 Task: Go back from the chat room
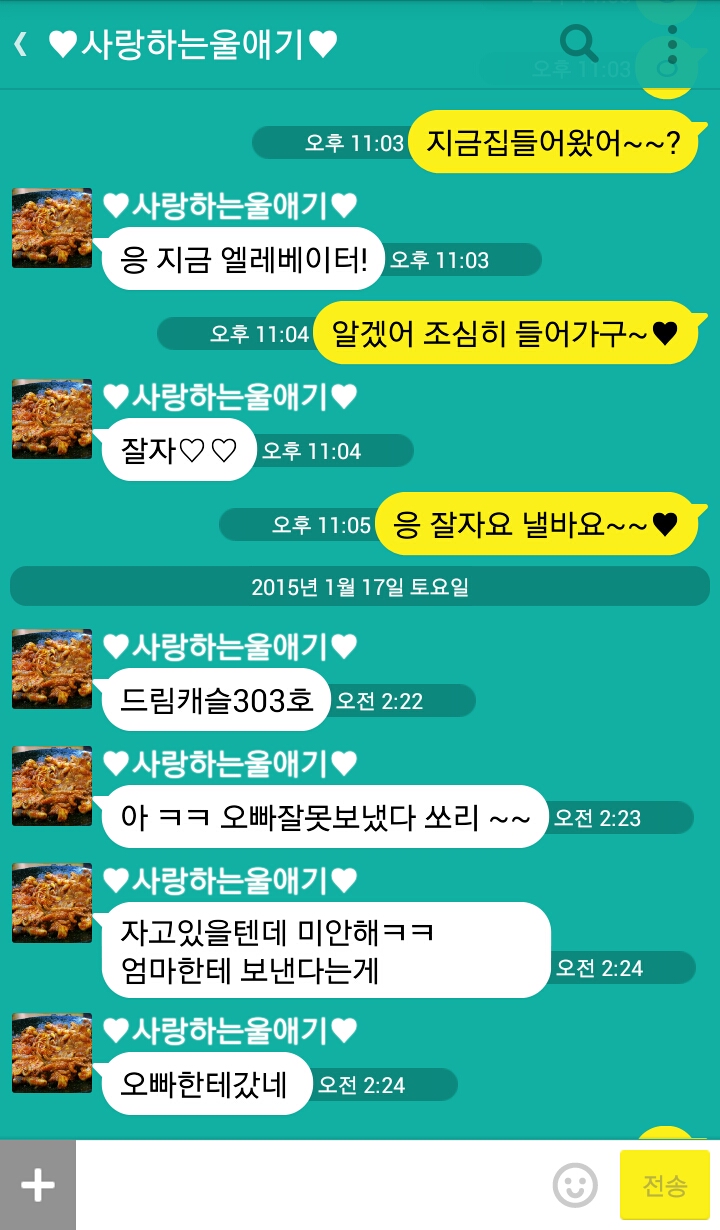click(20, 44)
